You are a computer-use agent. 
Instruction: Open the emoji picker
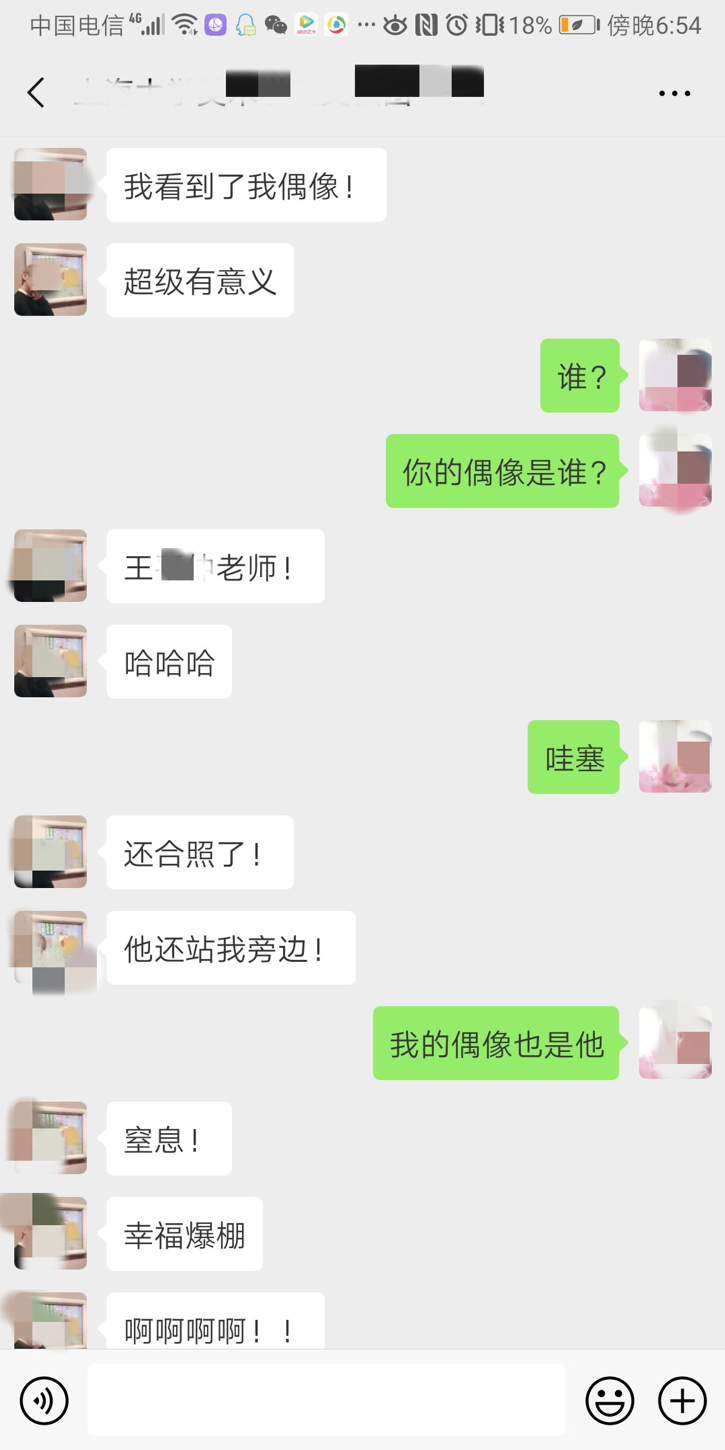pyautogui.click(x=609, y=1400)
